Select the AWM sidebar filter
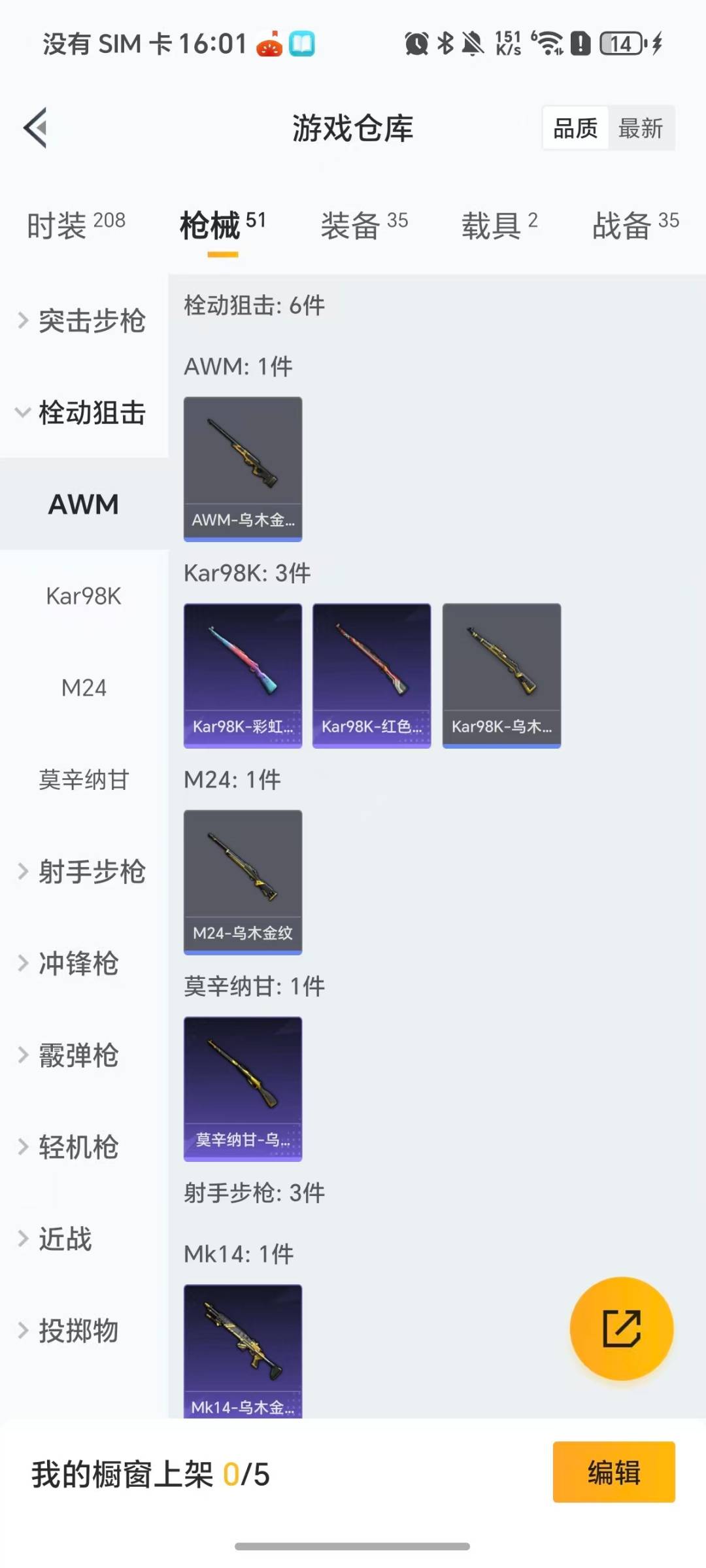Image resolution: width=706 pixels, height=1568 pixels. click(x=84, y=503)
